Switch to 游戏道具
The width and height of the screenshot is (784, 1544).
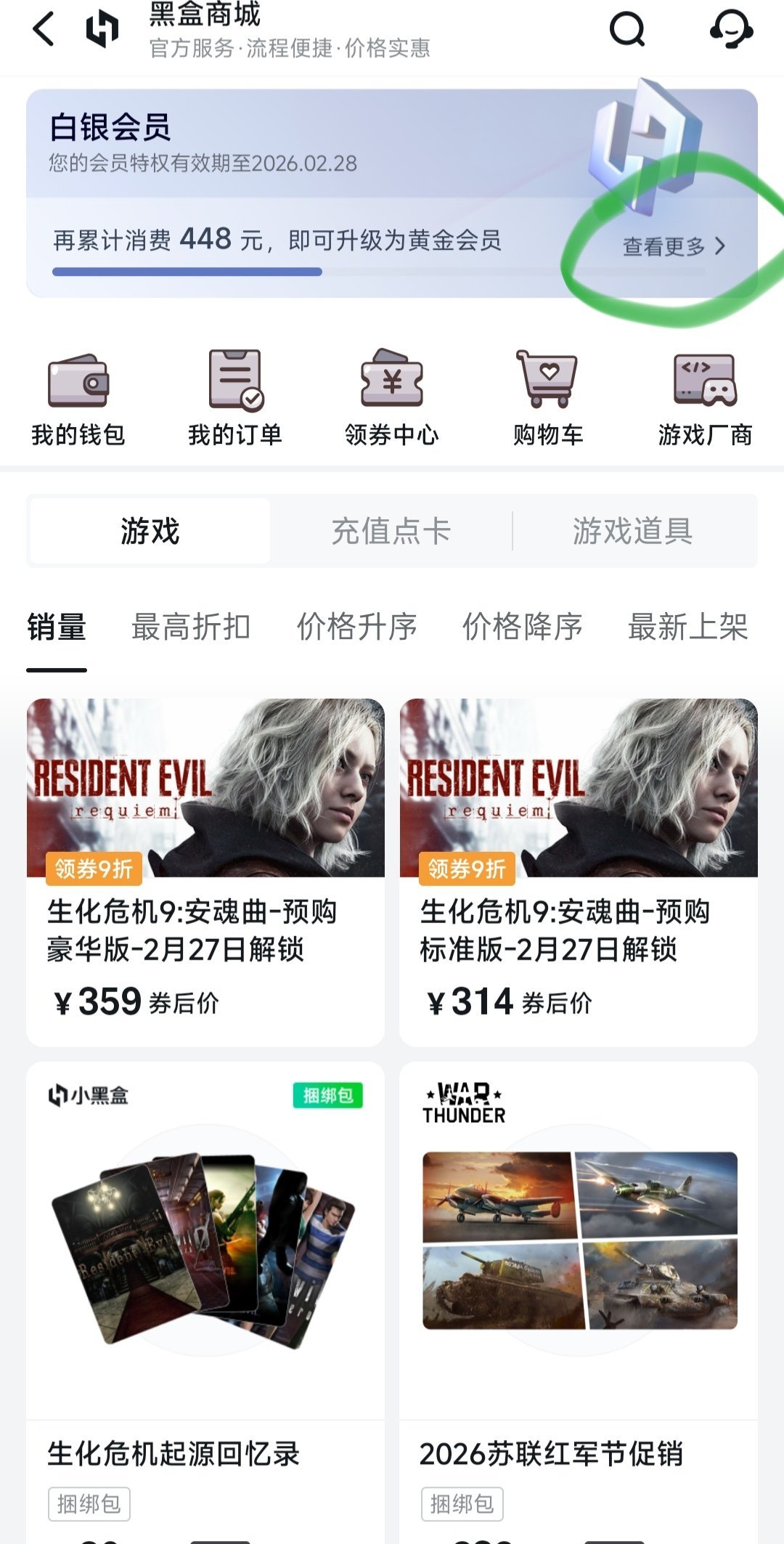(632, 531)
